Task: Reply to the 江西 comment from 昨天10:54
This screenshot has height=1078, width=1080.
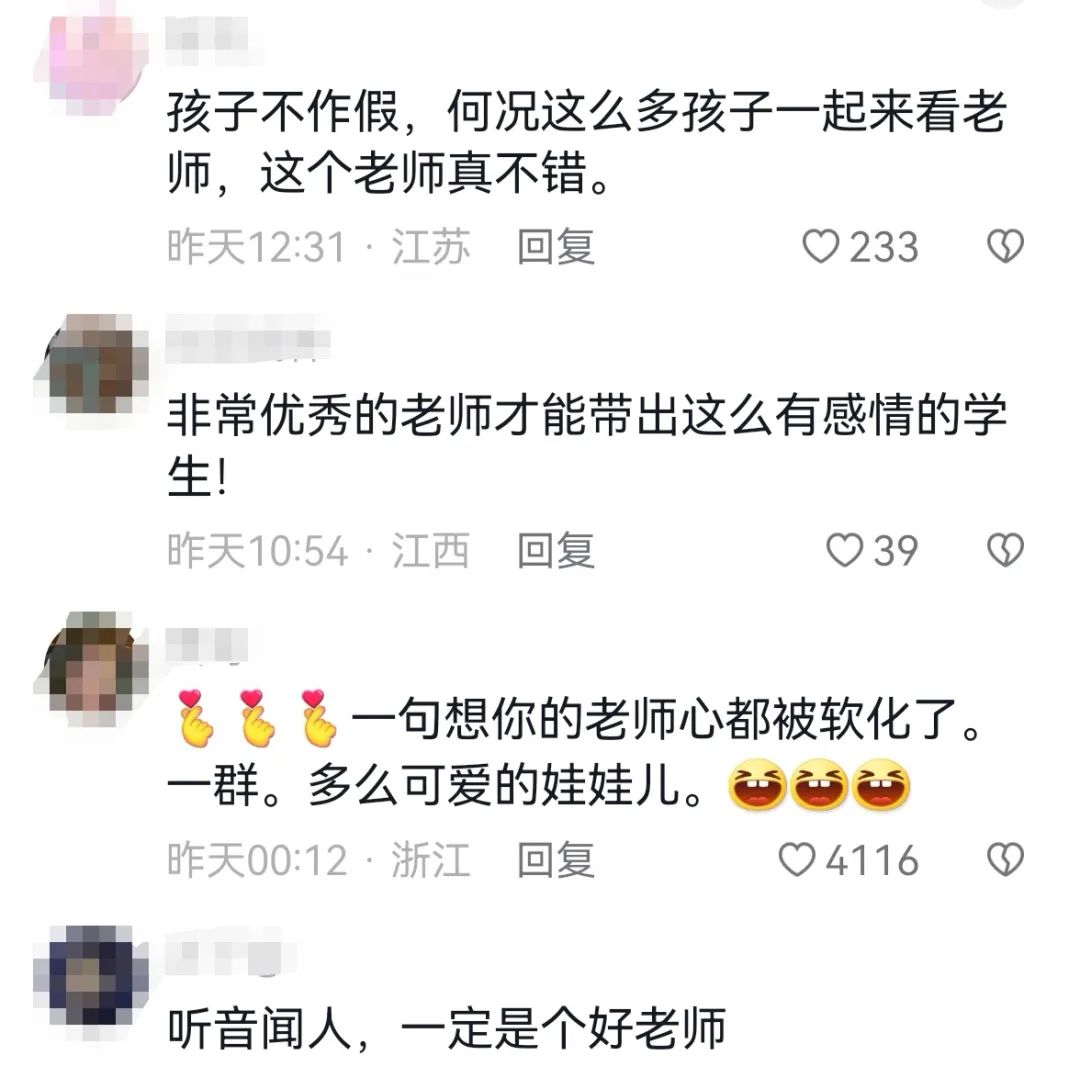Action: (555, 550)
